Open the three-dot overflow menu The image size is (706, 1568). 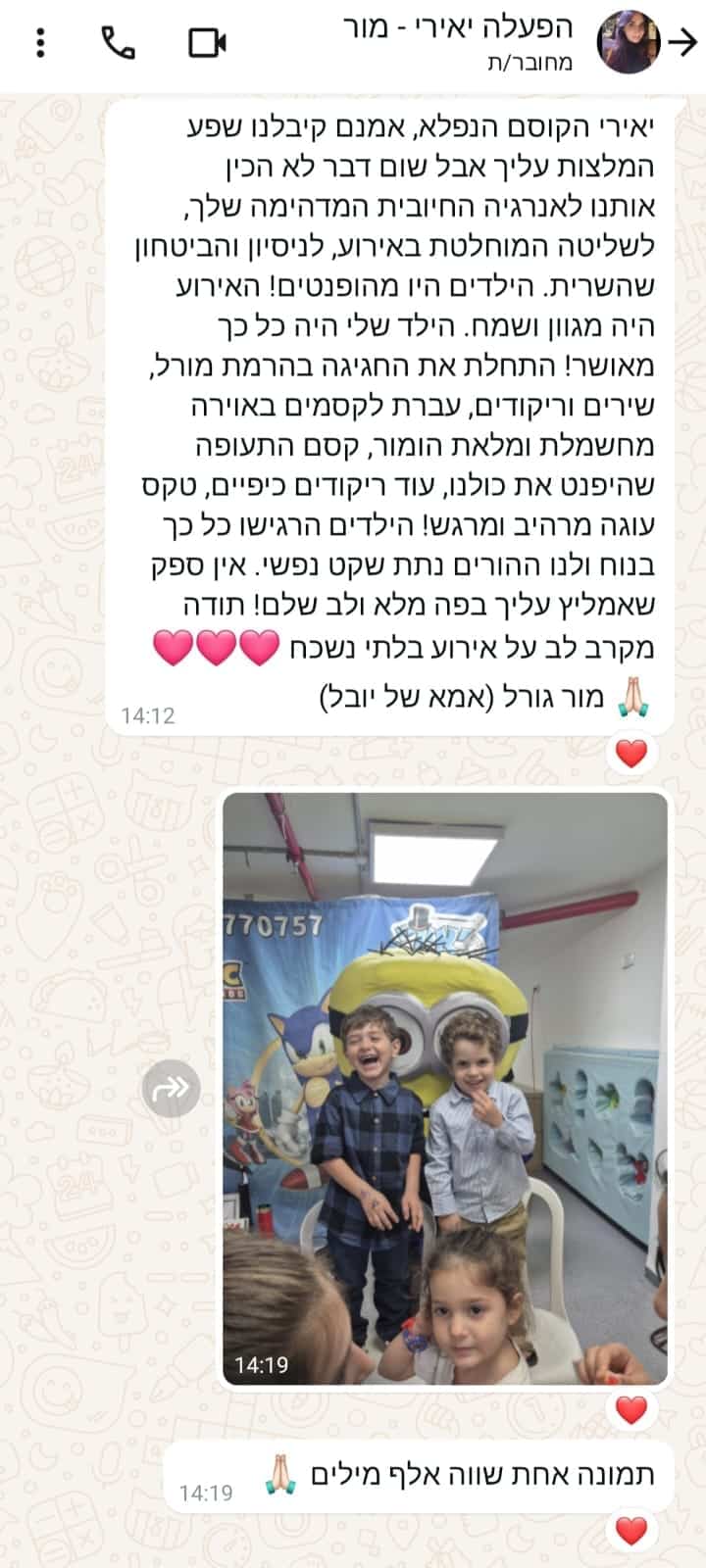tap(40, 43)
